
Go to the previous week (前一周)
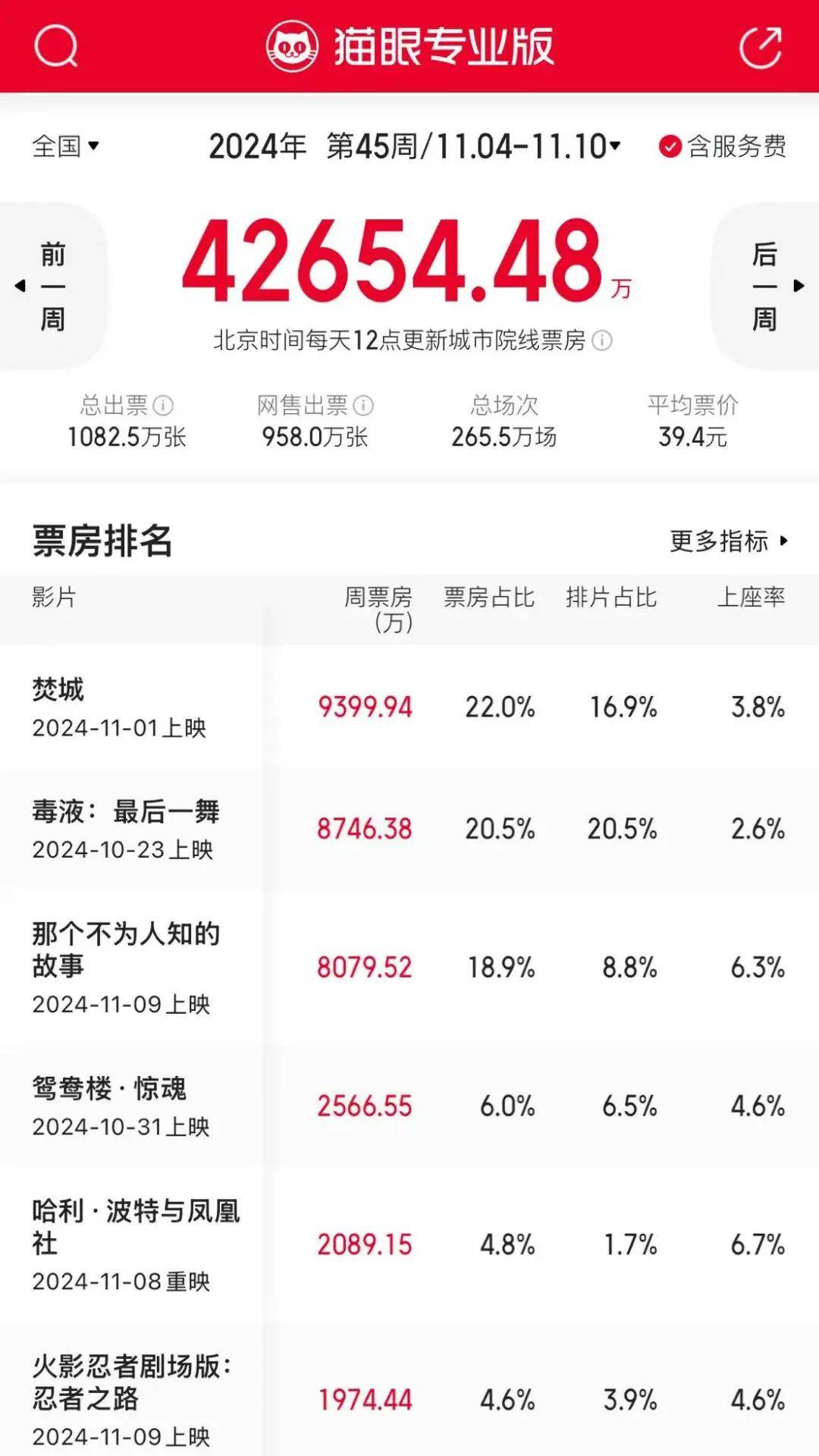[52, 286]
